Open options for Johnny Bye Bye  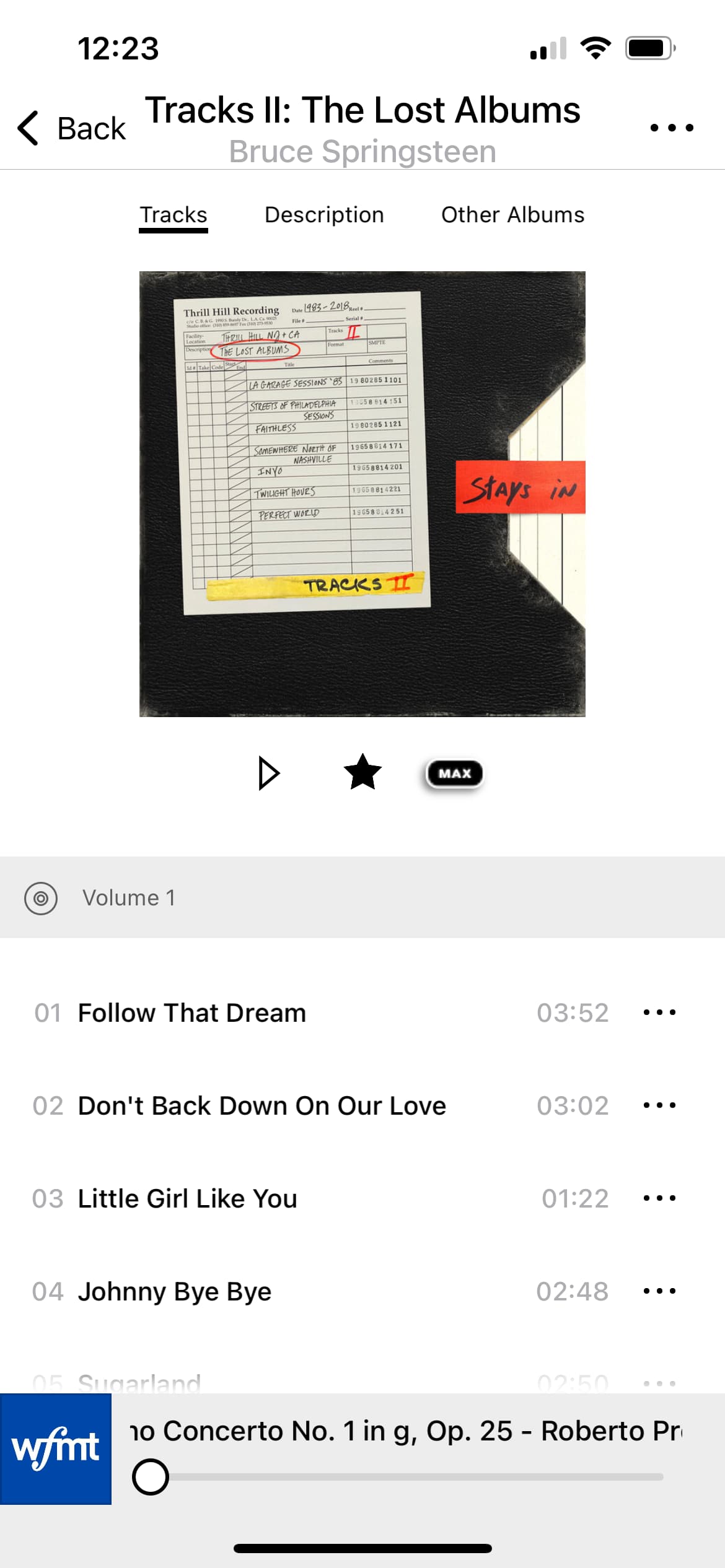[x=659, y=1292]
